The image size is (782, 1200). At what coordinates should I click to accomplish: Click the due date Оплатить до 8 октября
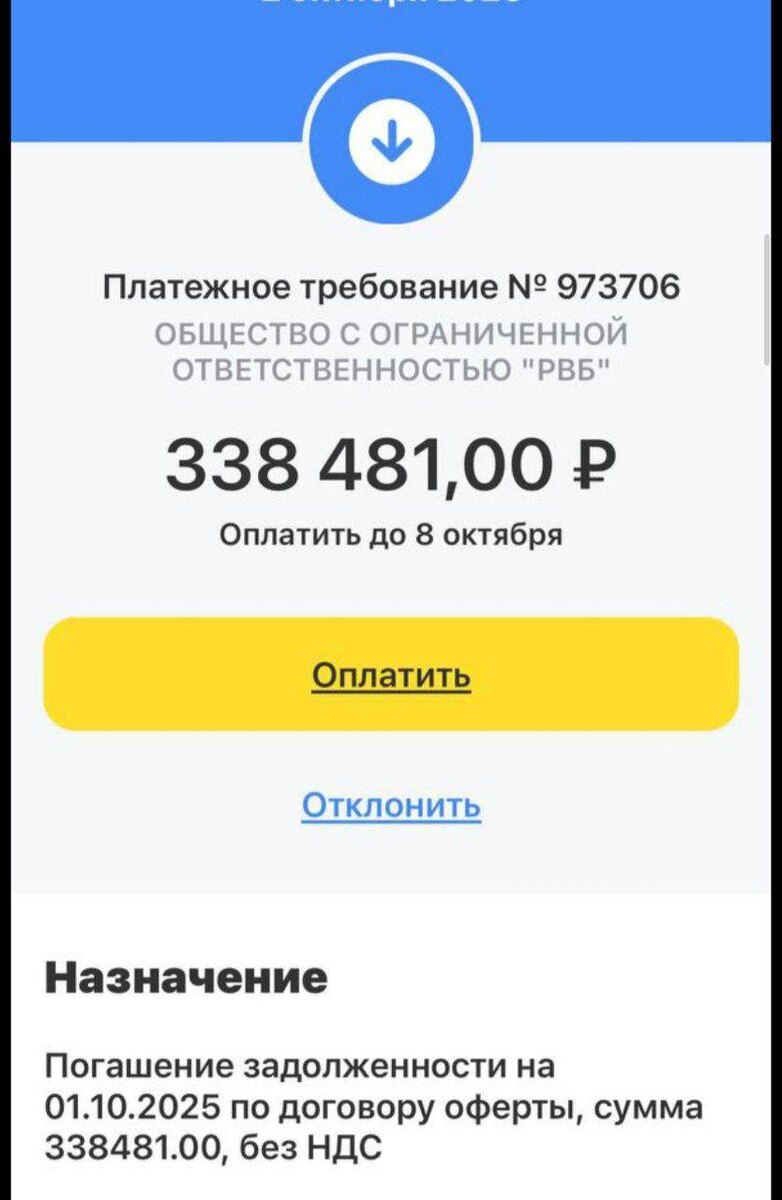(x=390, y=531)
